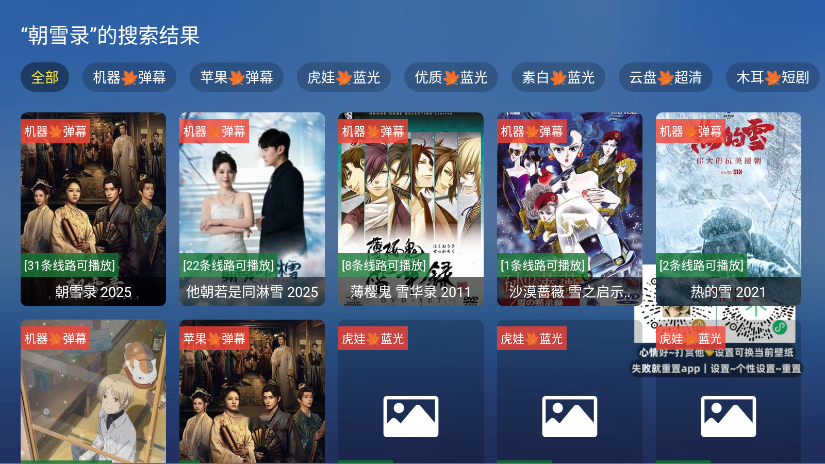Viewport: 825px width, 464px height.
Task: Switch to 云盘超清 source
Action: point(665,78)
